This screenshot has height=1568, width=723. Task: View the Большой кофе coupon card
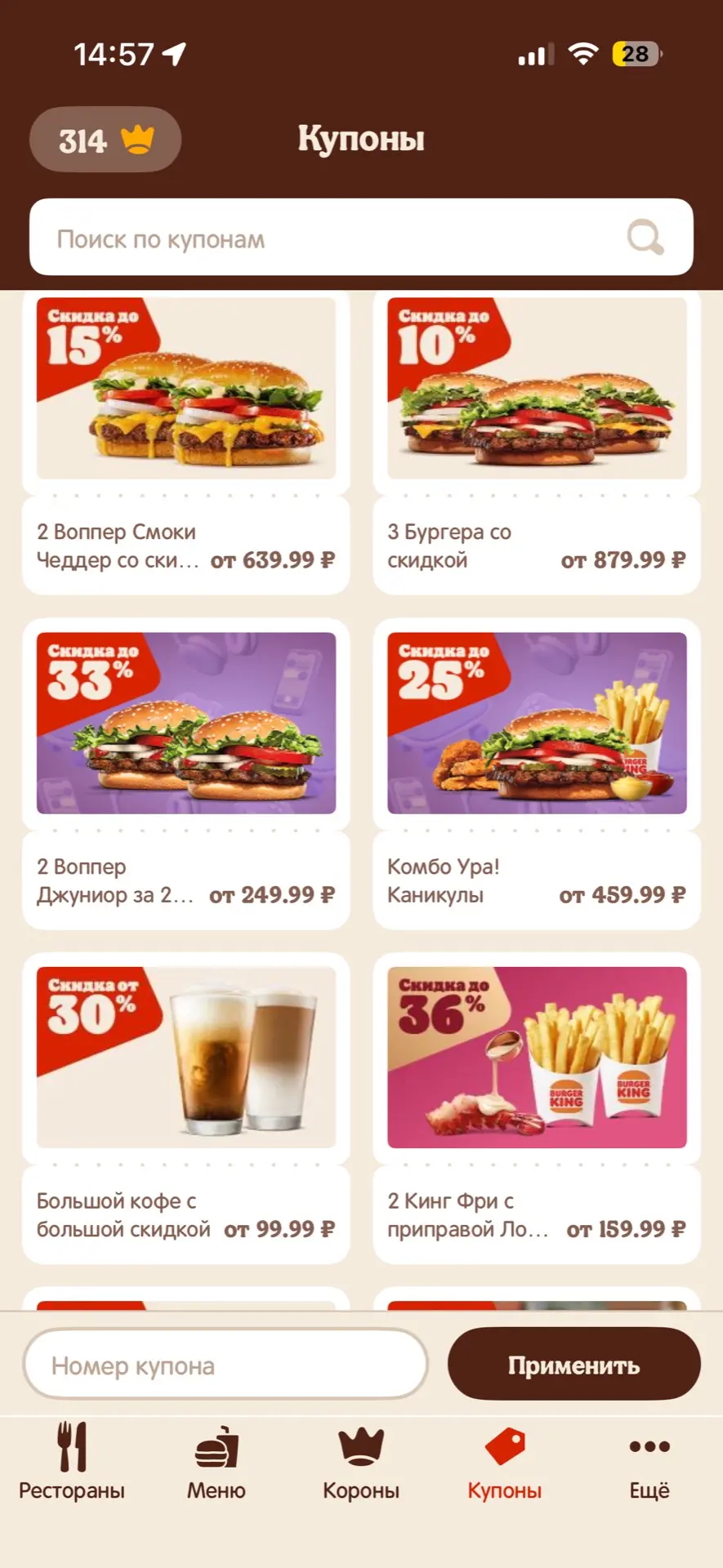(x=185, y=1107)
